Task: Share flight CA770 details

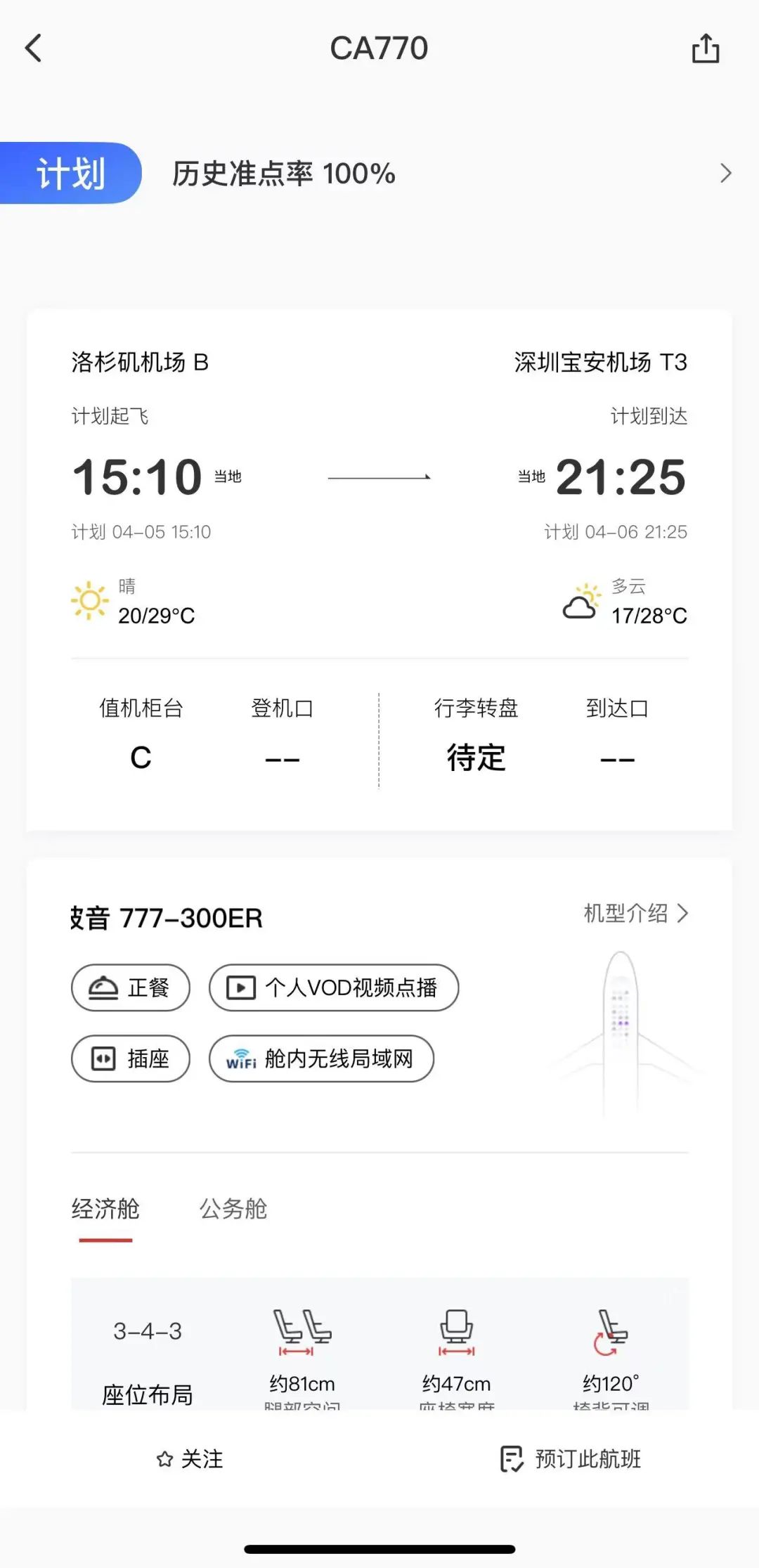Action: point(705,48)
